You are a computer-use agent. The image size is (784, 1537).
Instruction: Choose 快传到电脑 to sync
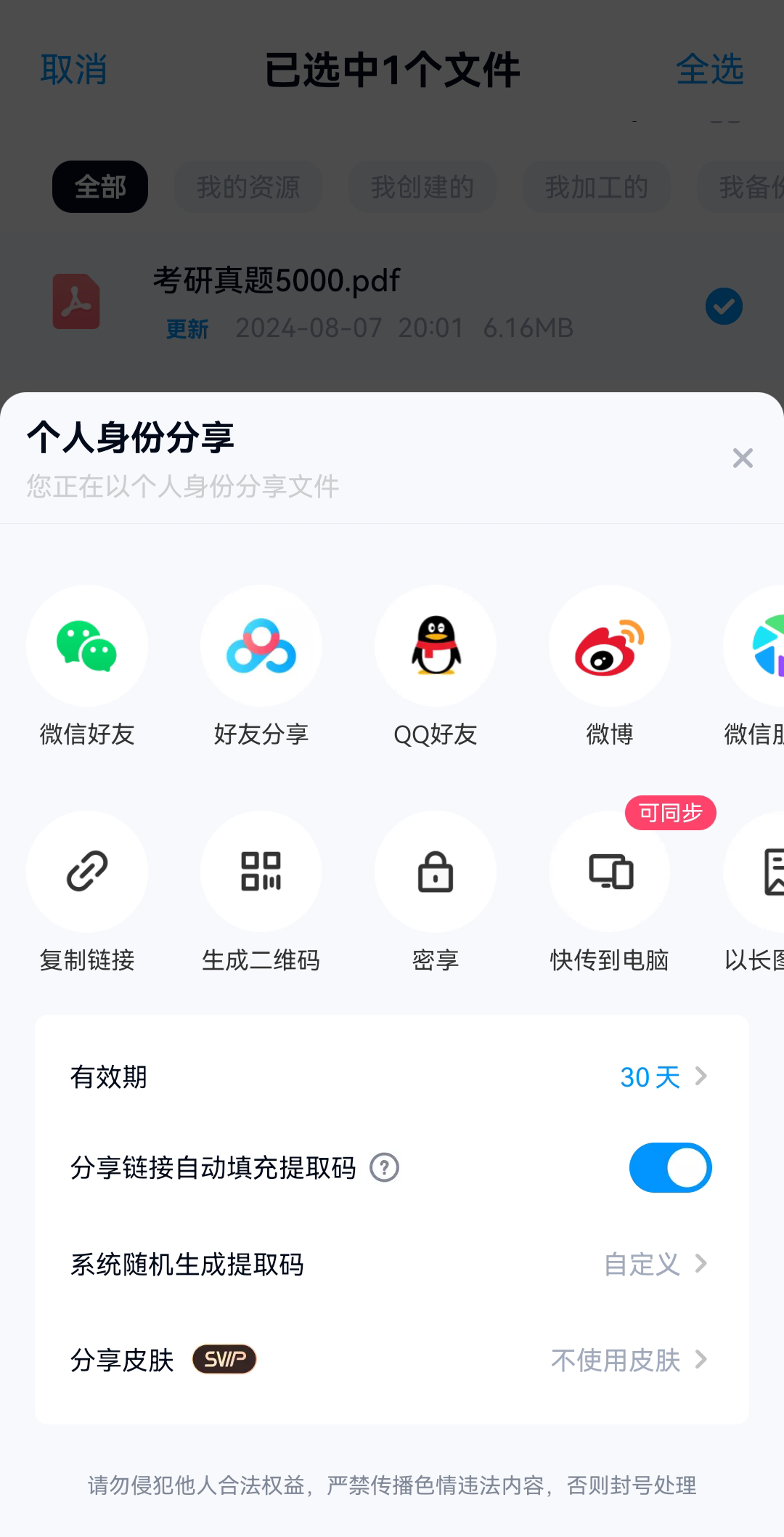coord(610,872)
